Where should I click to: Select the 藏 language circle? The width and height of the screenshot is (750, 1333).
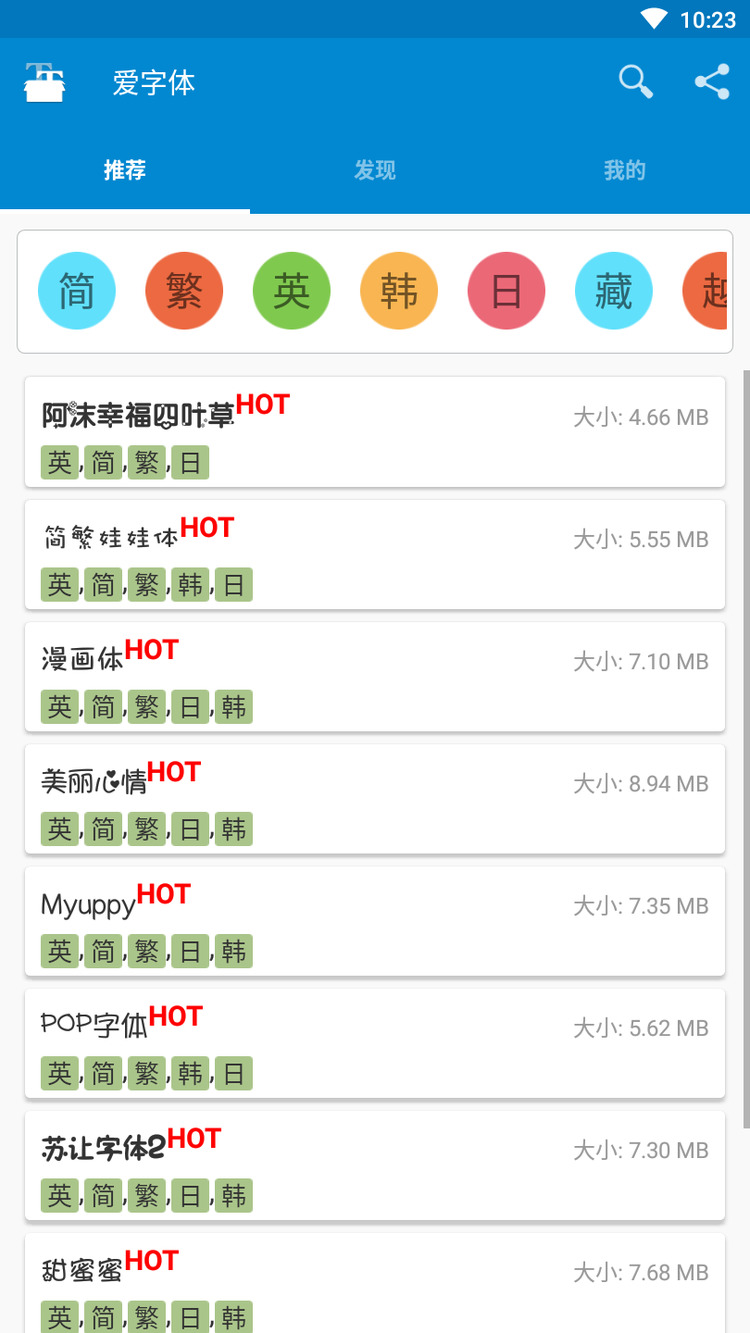tap(614, 291)
